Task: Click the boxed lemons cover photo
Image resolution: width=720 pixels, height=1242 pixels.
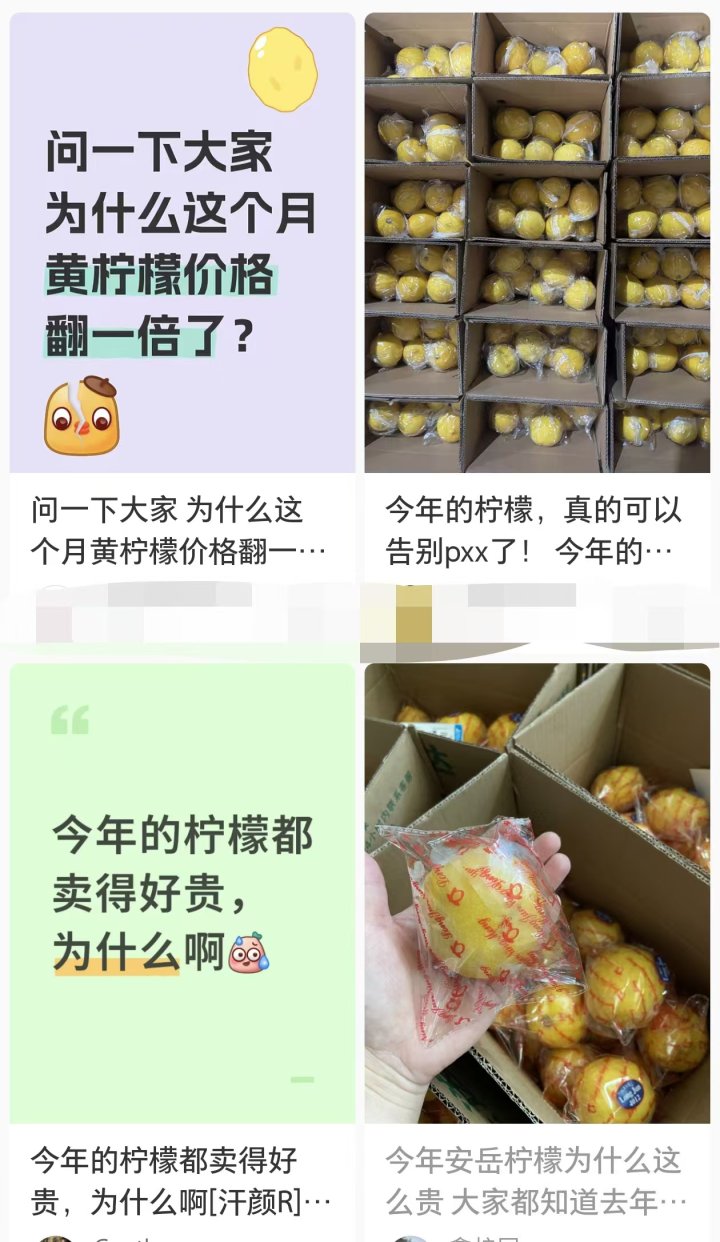Action: pos(540,240)
